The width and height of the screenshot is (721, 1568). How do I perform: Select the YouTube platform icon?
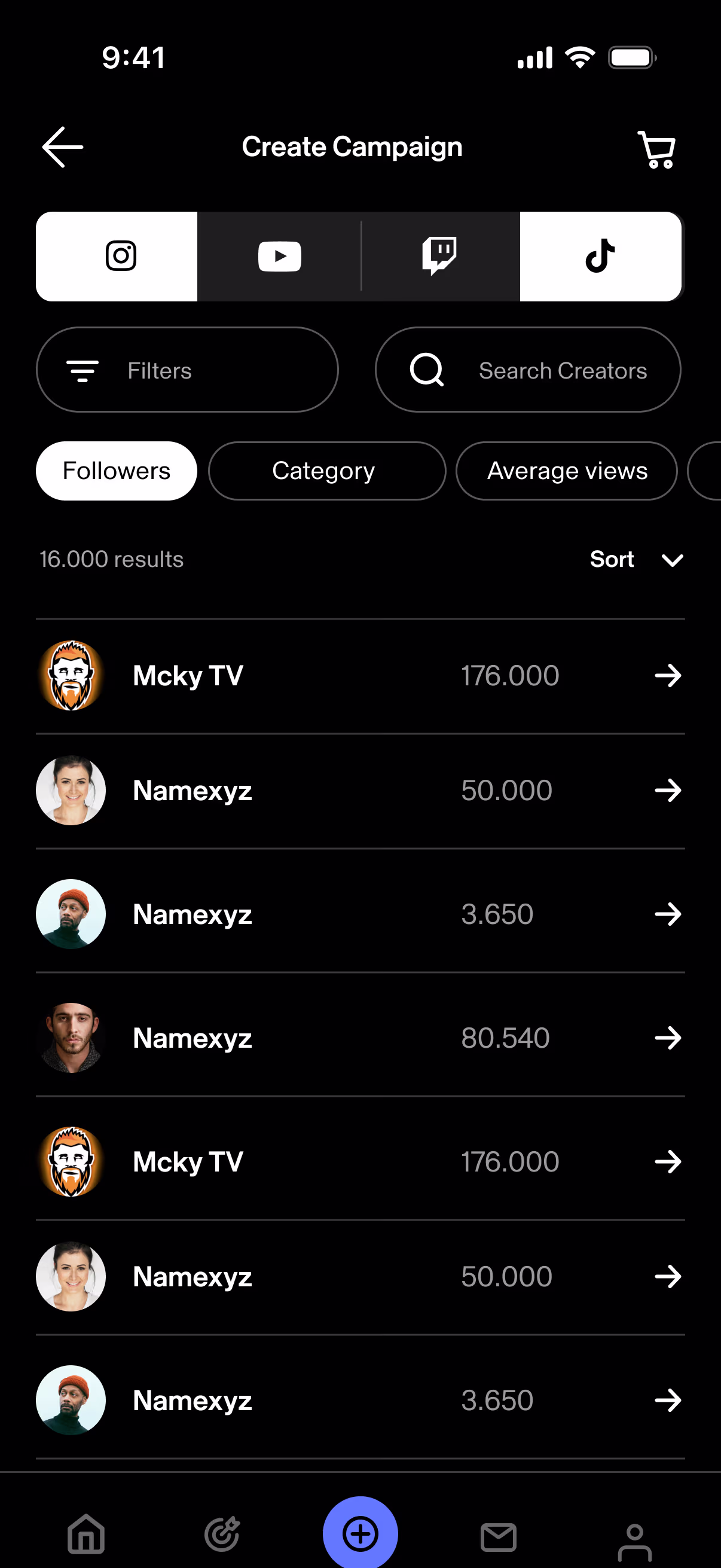pos(279,256)
